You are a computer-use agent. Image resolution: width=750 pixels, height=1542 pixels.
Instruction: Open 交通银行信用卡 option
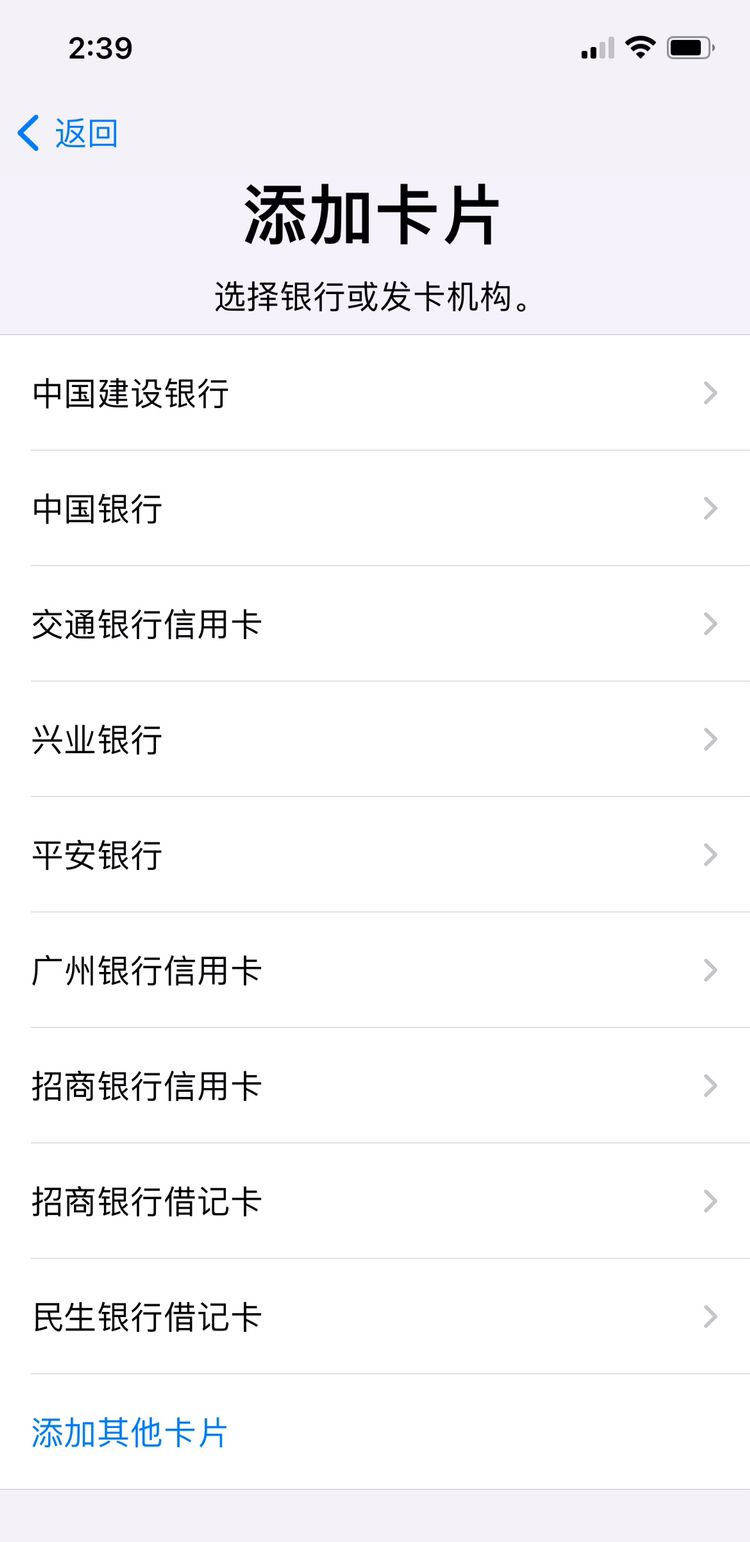coord(147,624)
